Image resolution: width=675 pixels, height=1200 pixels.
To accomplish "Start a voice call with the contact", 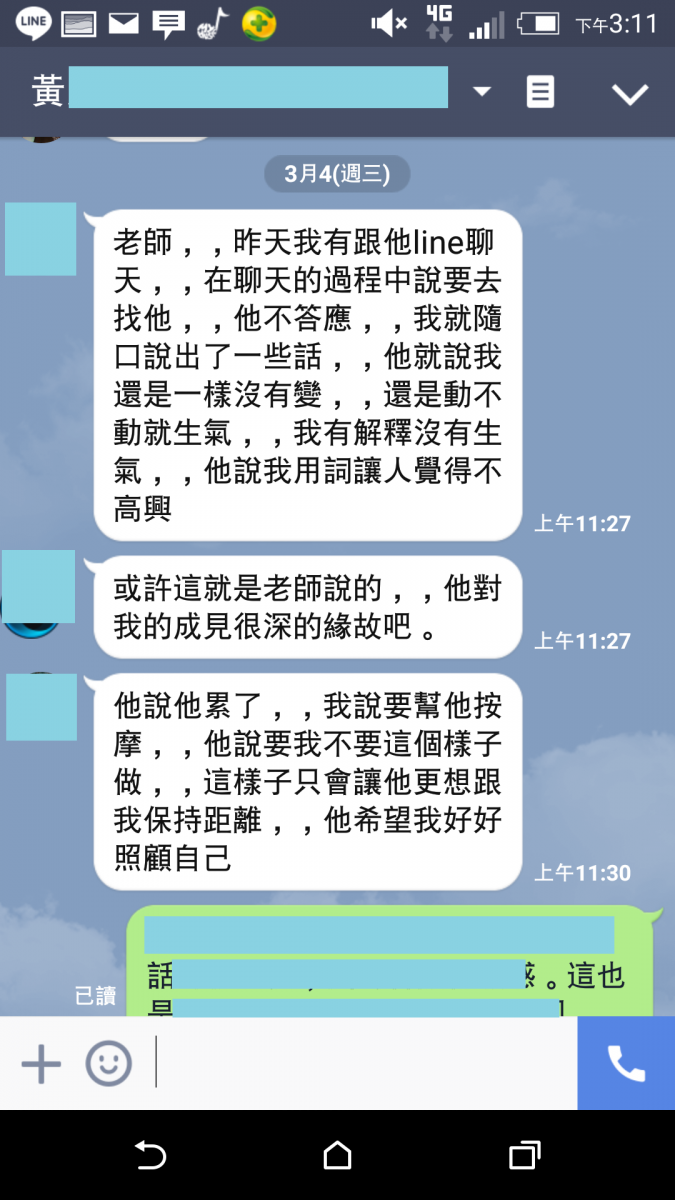I will click(x=626, y=1064).
